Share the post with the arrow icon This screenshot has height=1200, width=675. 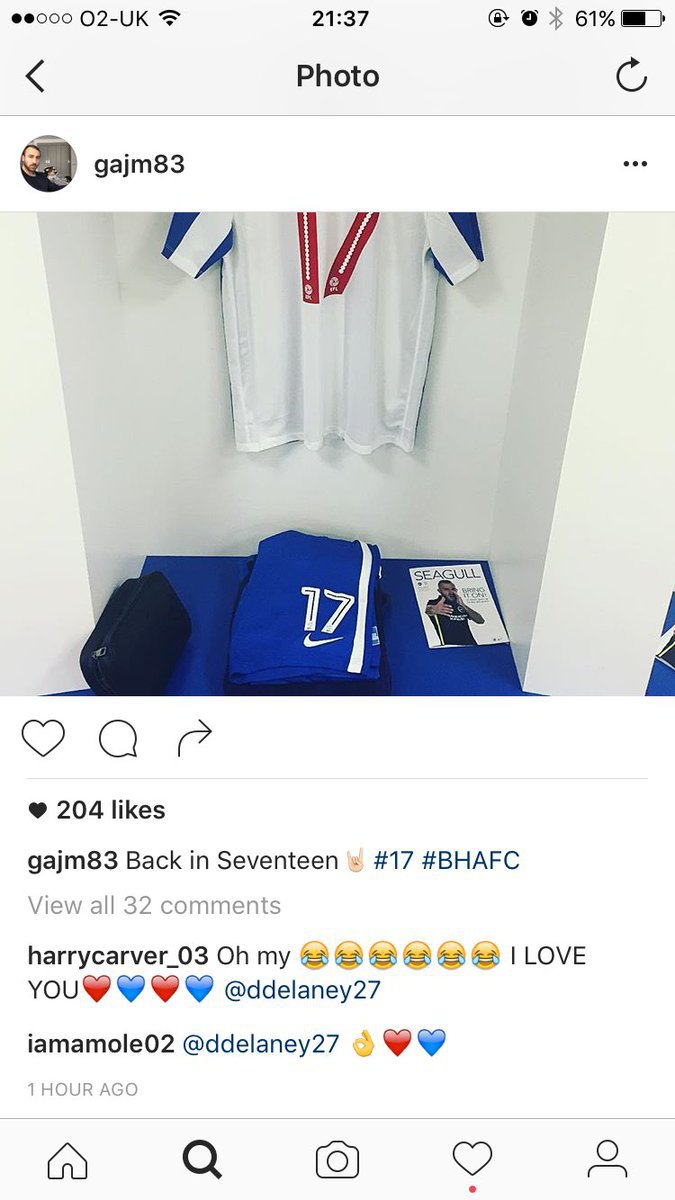[x=194, y=738]
